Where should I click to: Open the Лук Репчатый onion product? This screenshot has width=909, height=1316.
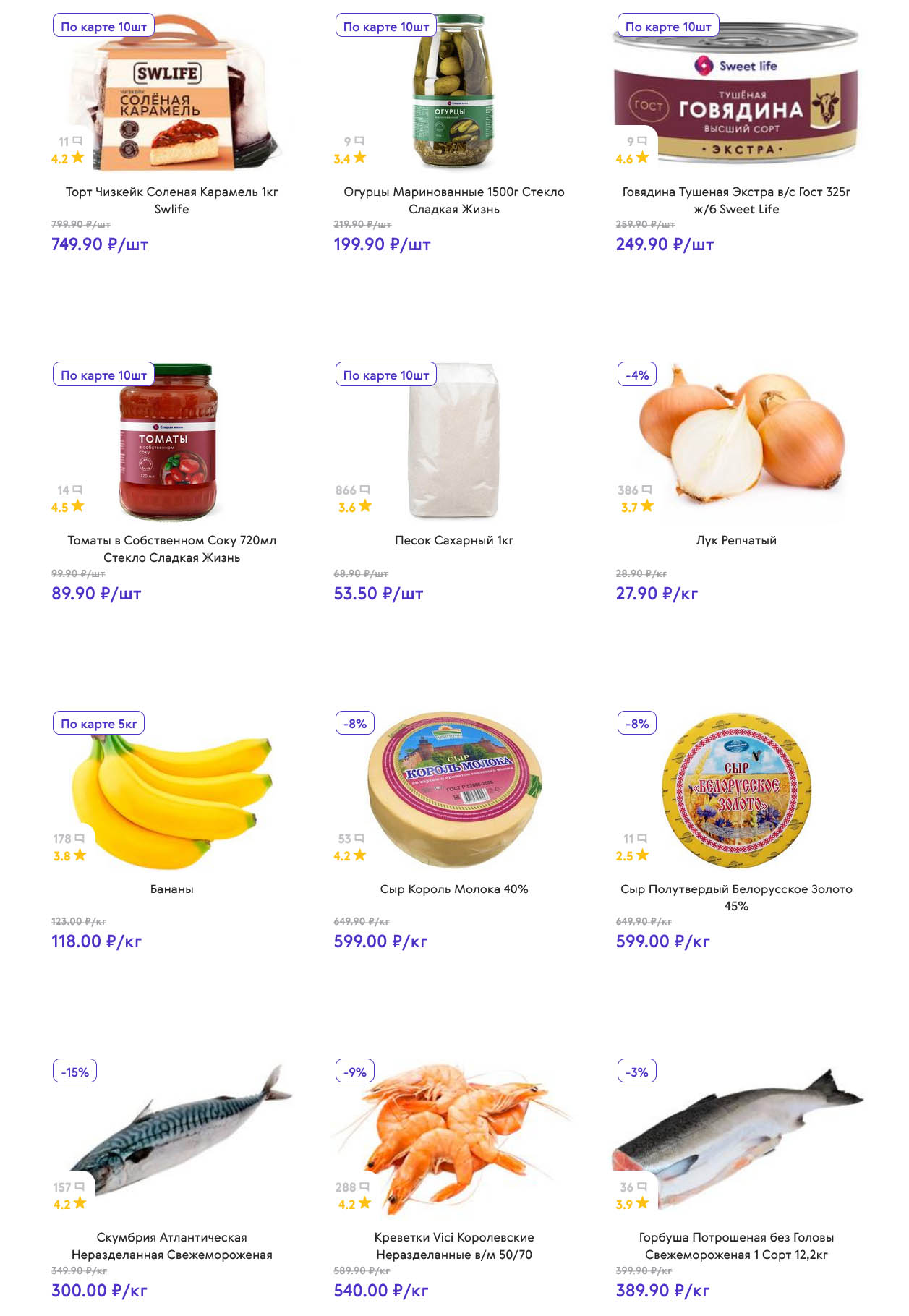[735, 540]
